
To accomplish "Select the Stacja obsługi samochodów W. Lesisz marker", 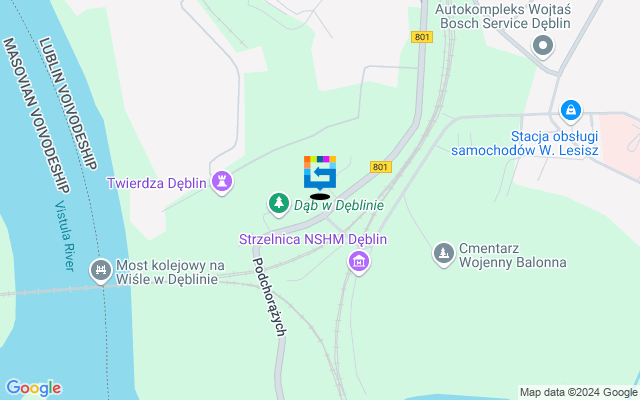I will point(571,109).
